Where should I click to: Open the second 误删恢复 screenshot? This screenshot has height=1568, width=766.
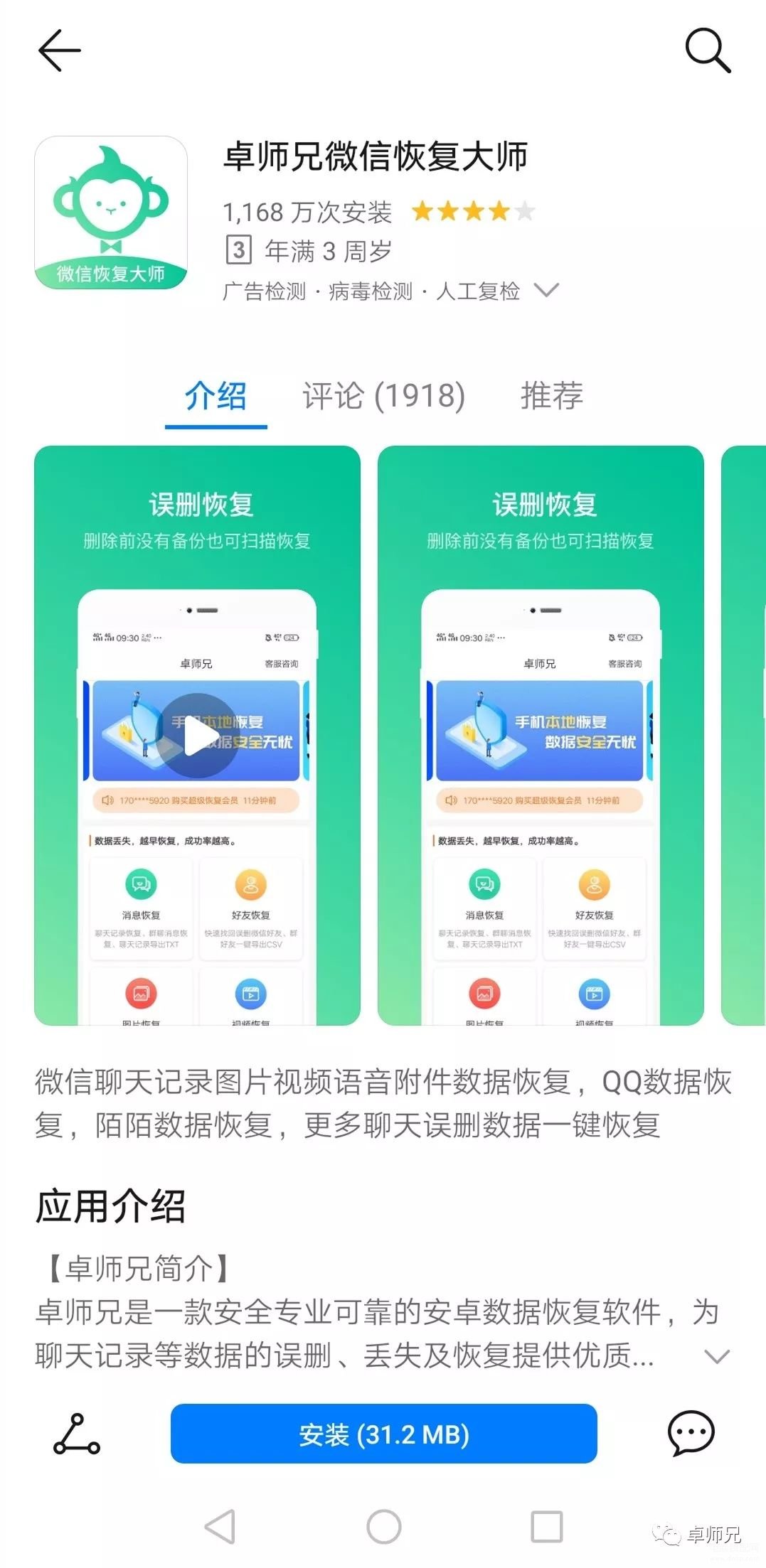point(541,735)
